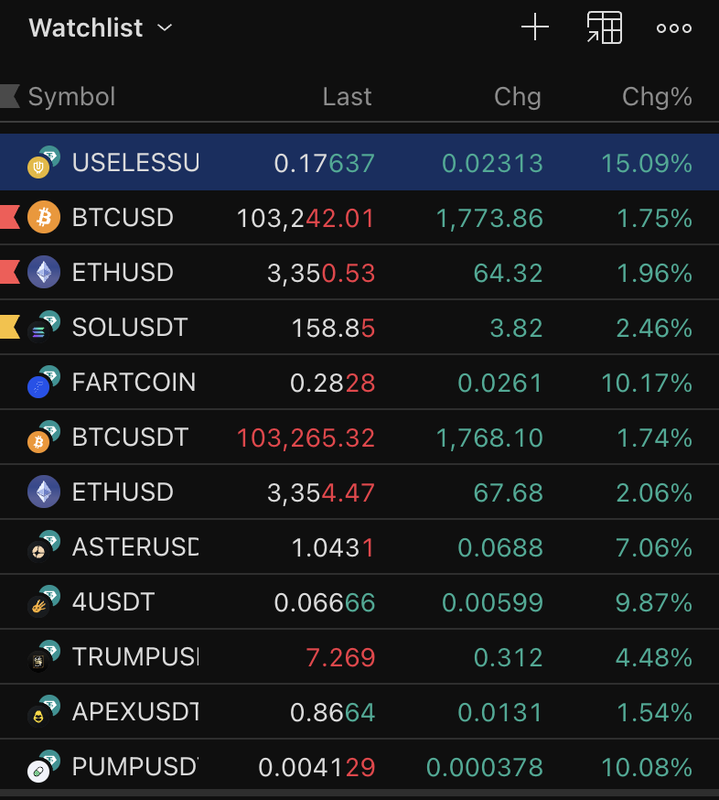Open the advanced table view icon

tap(604, 28)
